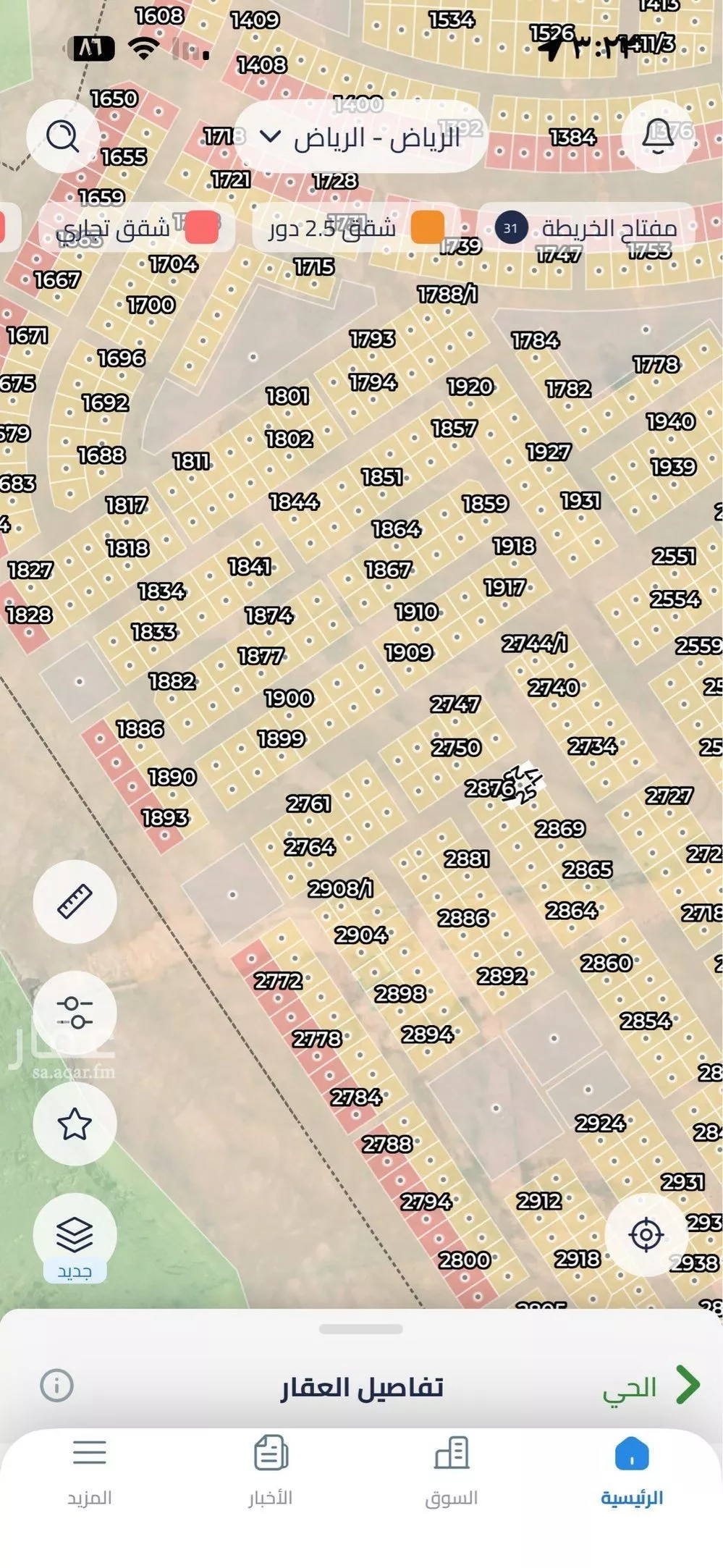Open the search magnifier icon

pos(63,136)
